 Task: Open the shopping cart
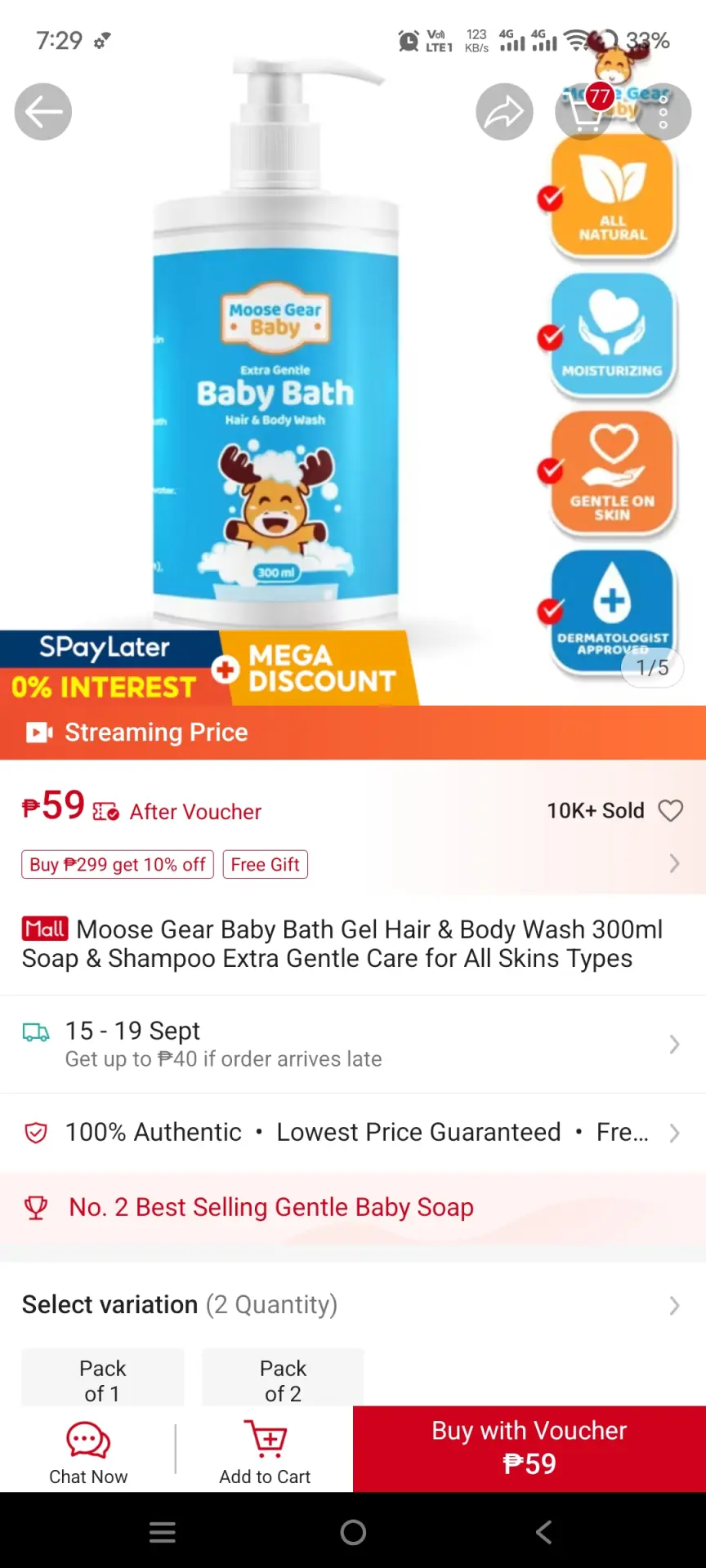(584, 112)
